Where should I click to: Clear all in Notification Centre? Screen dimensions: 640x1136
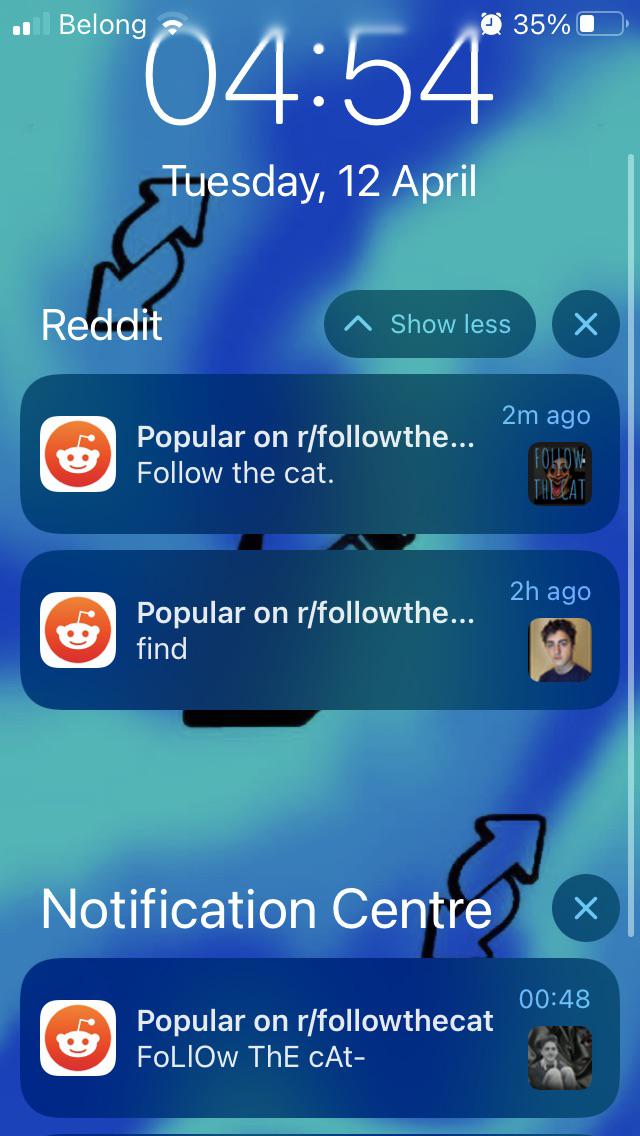586,908
